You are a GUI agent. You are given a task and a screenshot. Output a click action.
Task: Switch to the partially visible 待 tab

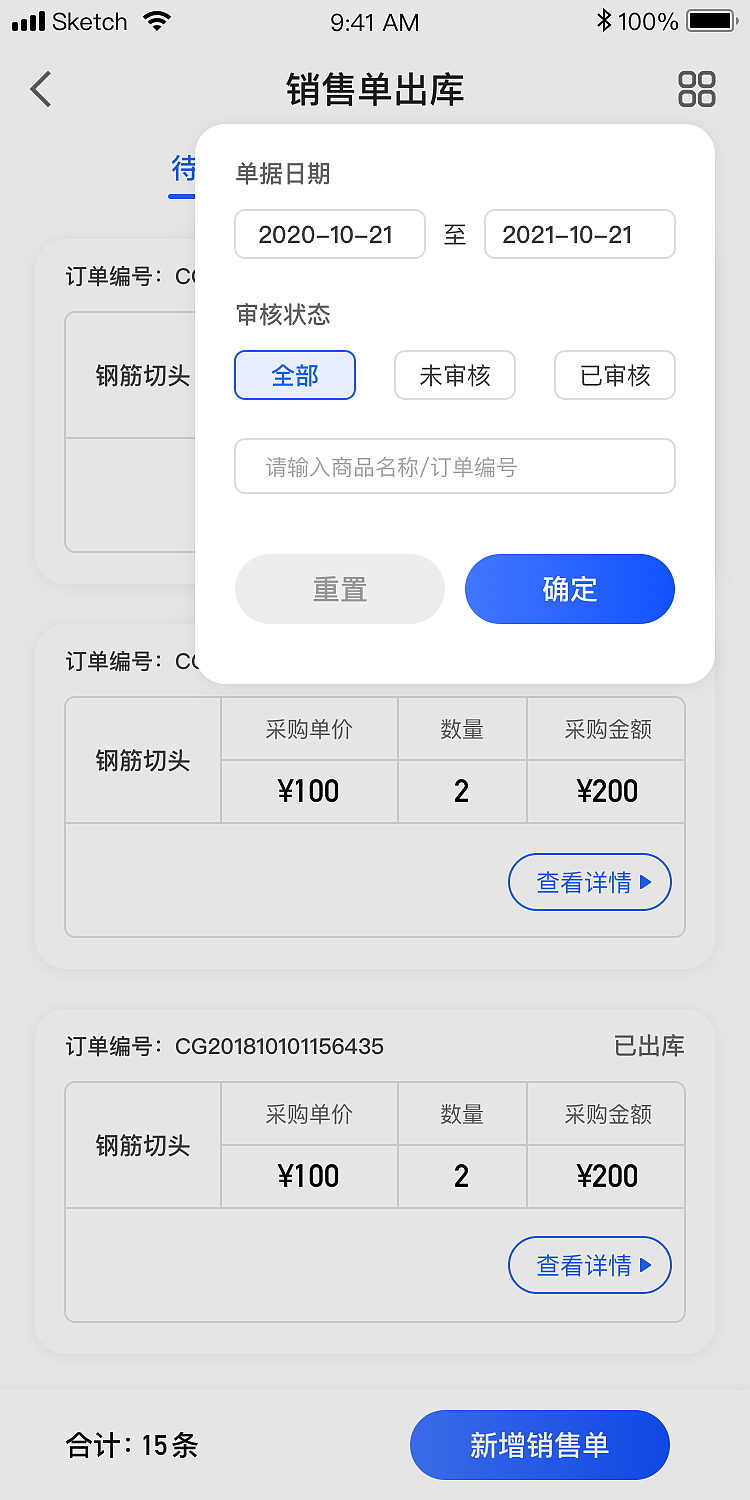point(183,169)
